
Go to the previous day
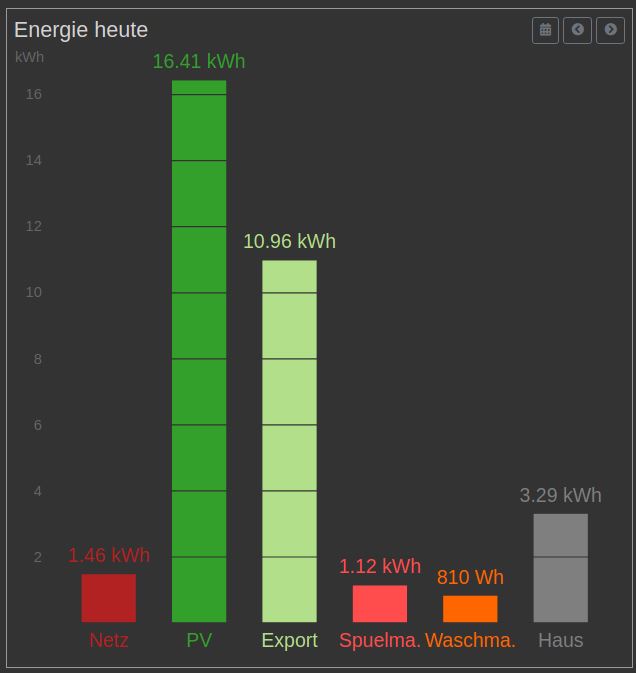577,30
